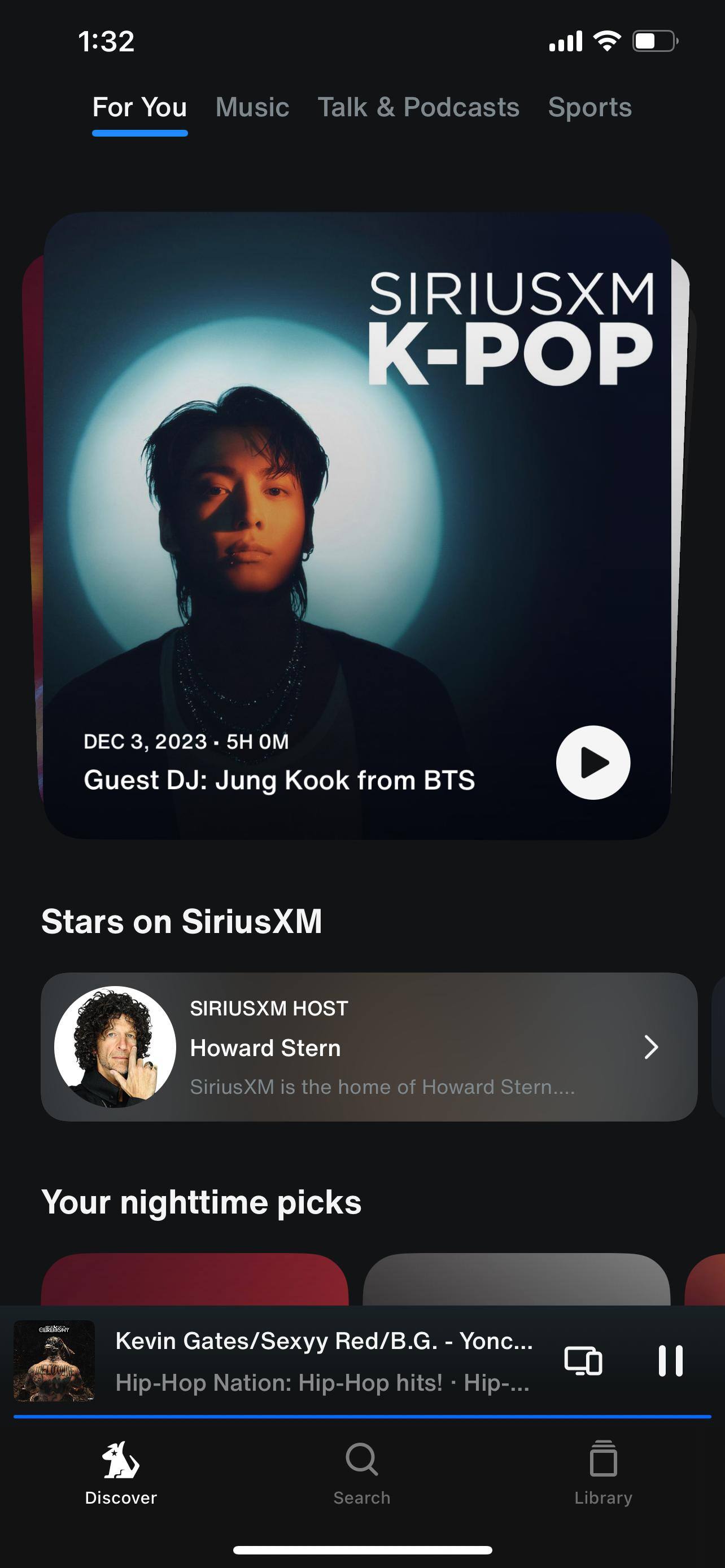The width and height of the screenshot is (725, 1568).
Task: Switch to the Music tab
Action: pyautogui.click(x=252, y=108)
